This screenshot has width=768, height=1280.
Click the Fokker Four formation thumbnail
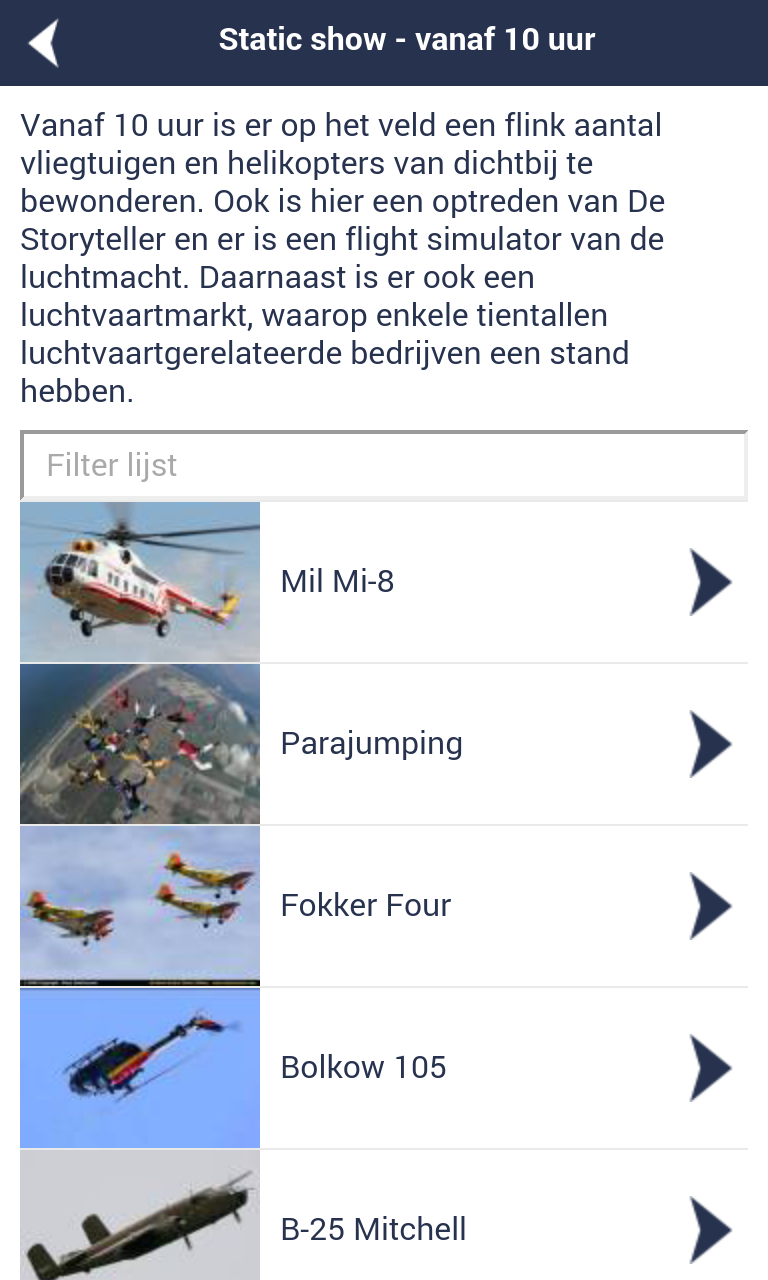coord(139,905)
